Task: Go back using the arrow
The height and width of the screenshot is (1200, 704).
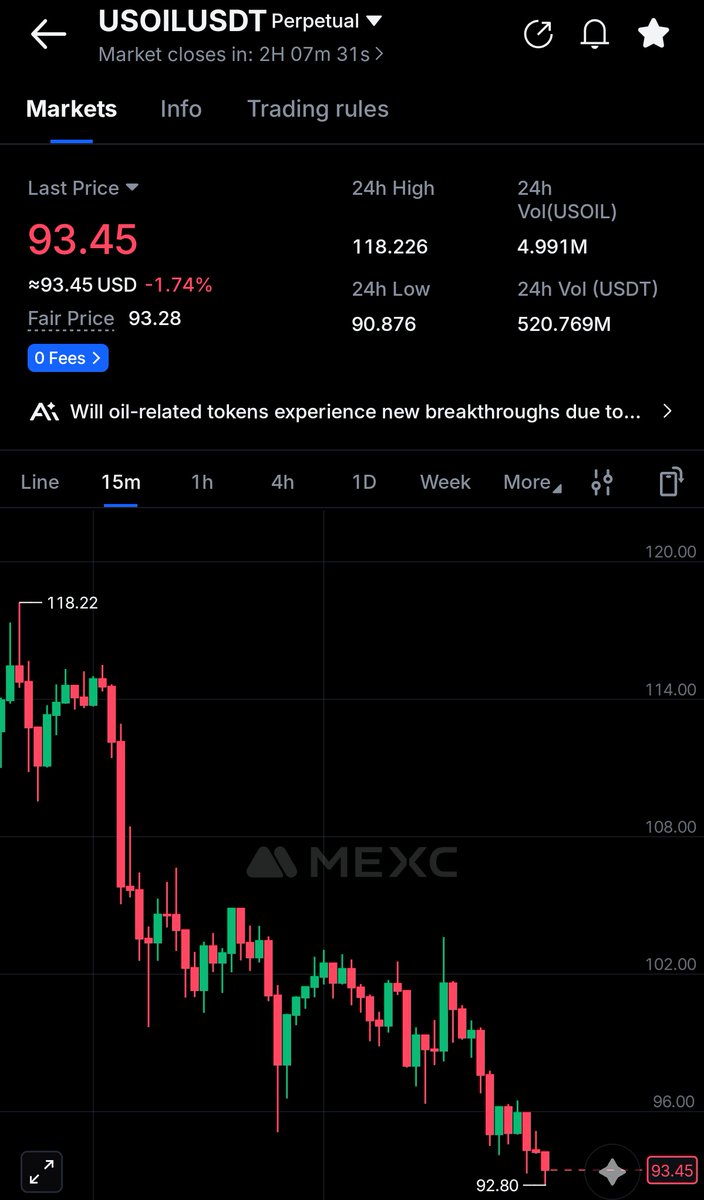Action: click(x=47, y=34)
